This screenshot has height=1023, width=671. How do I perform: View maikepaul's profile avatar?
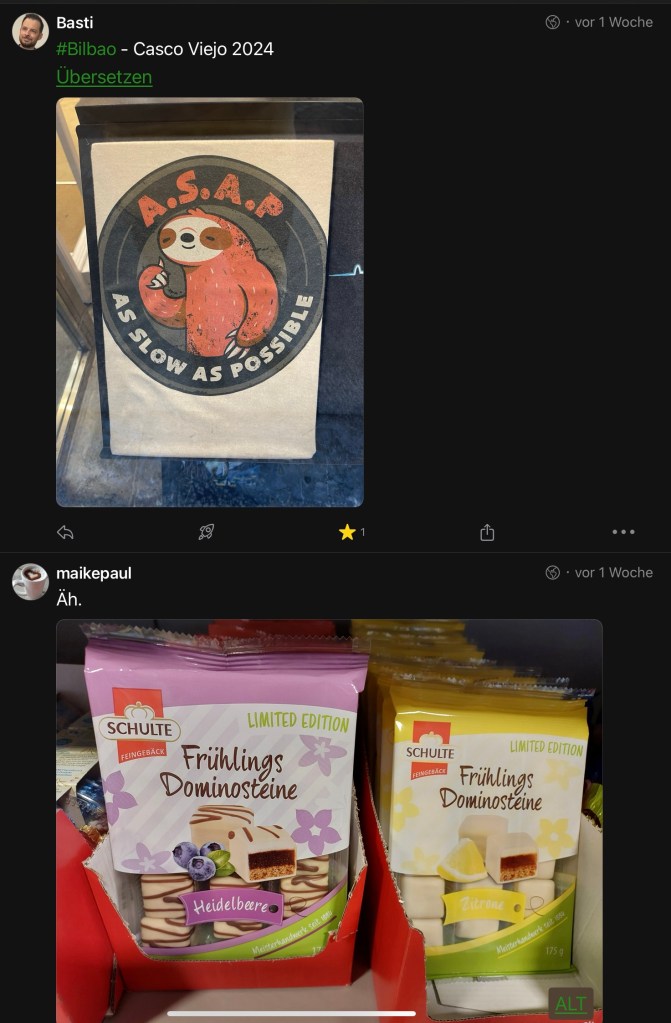[30, 581]
